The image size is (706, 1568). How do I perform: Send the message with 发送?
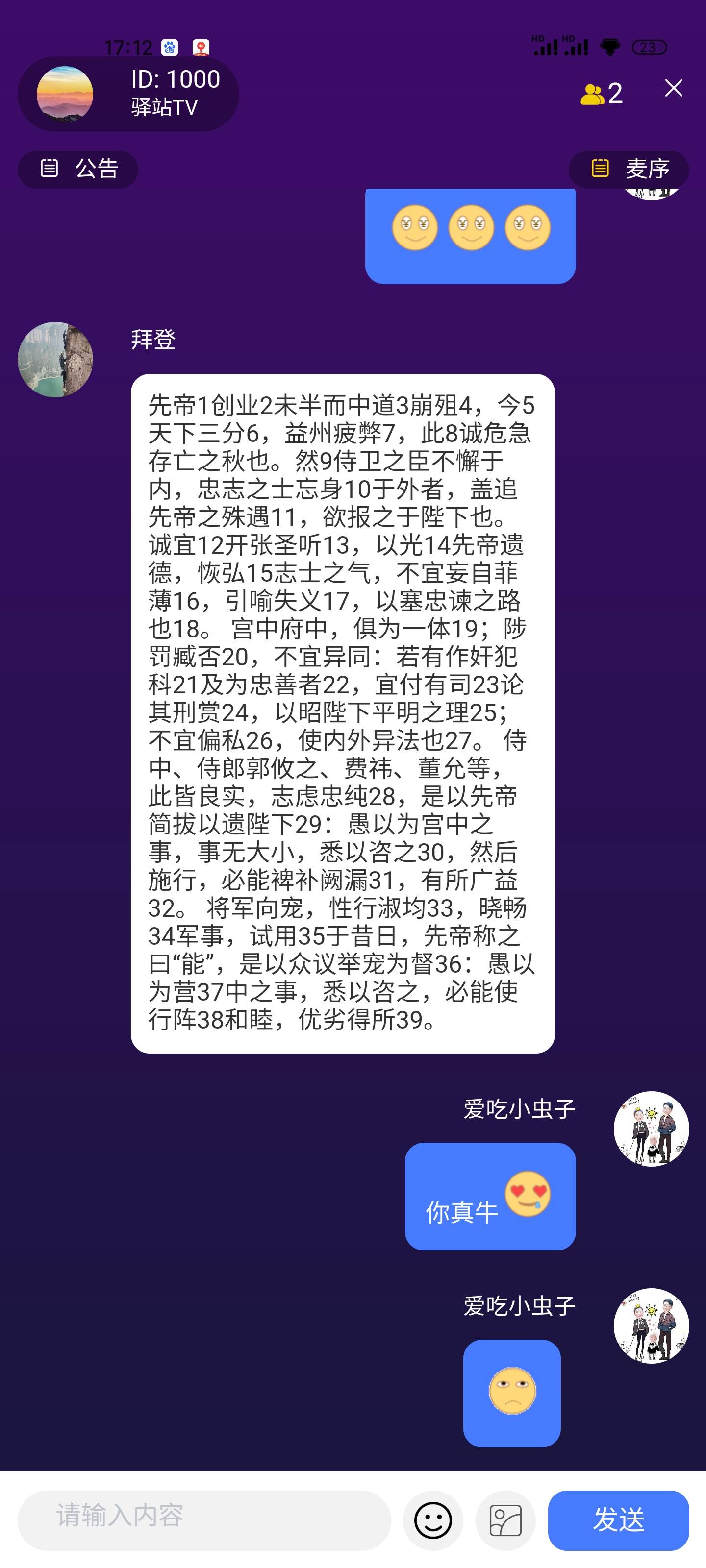tap(618, 1520)
